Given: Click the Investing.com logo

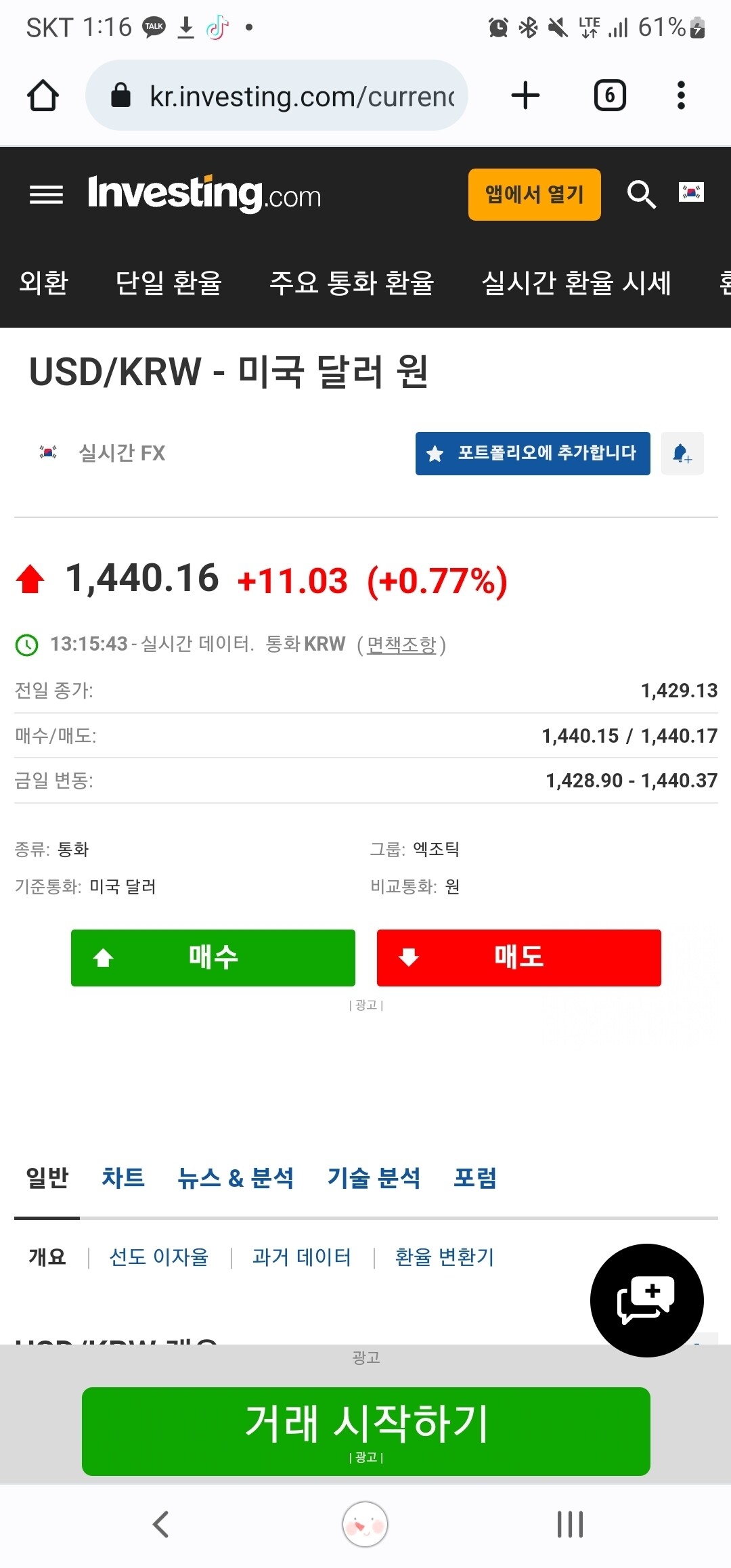Looking at the screenshot, I should point(203,194).
